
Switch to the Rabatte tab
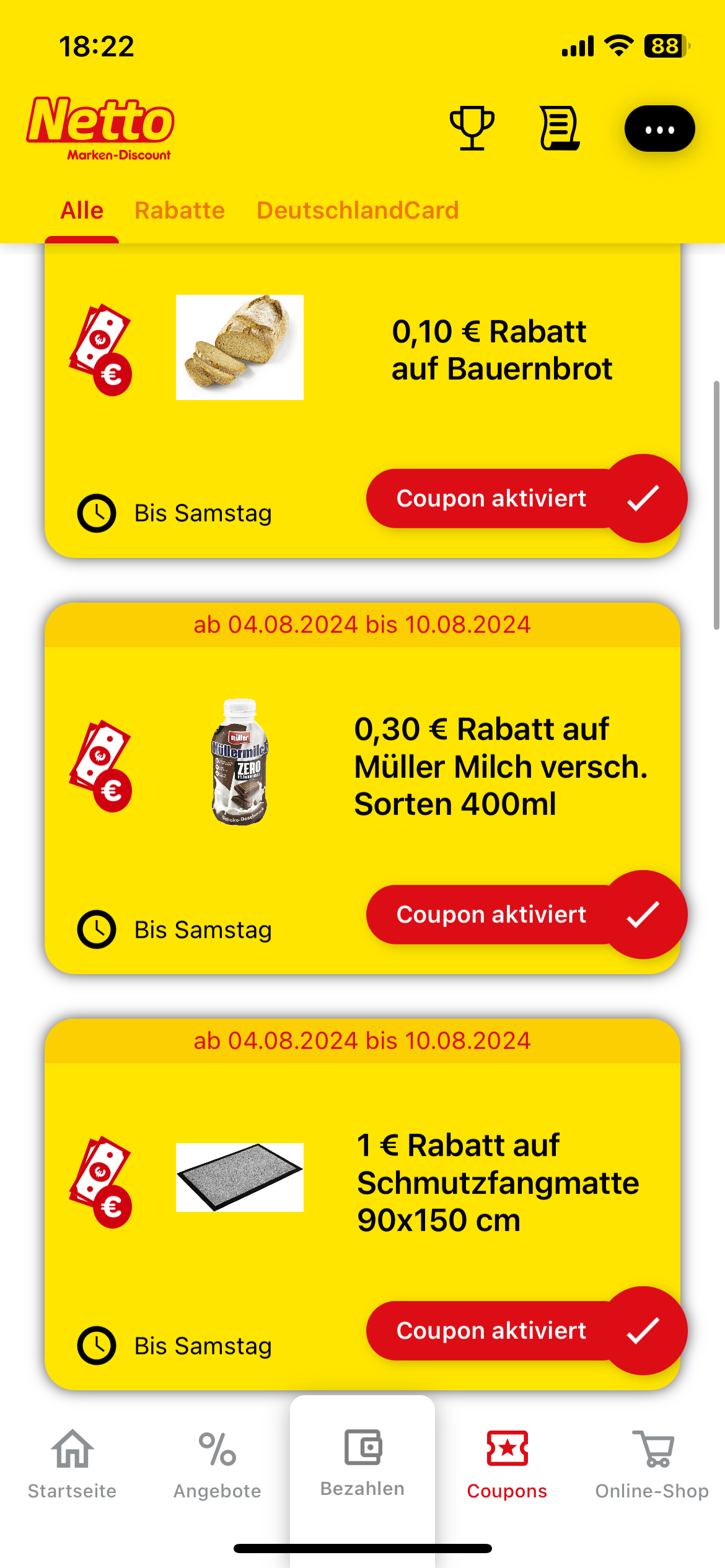(x=180, y=210)
